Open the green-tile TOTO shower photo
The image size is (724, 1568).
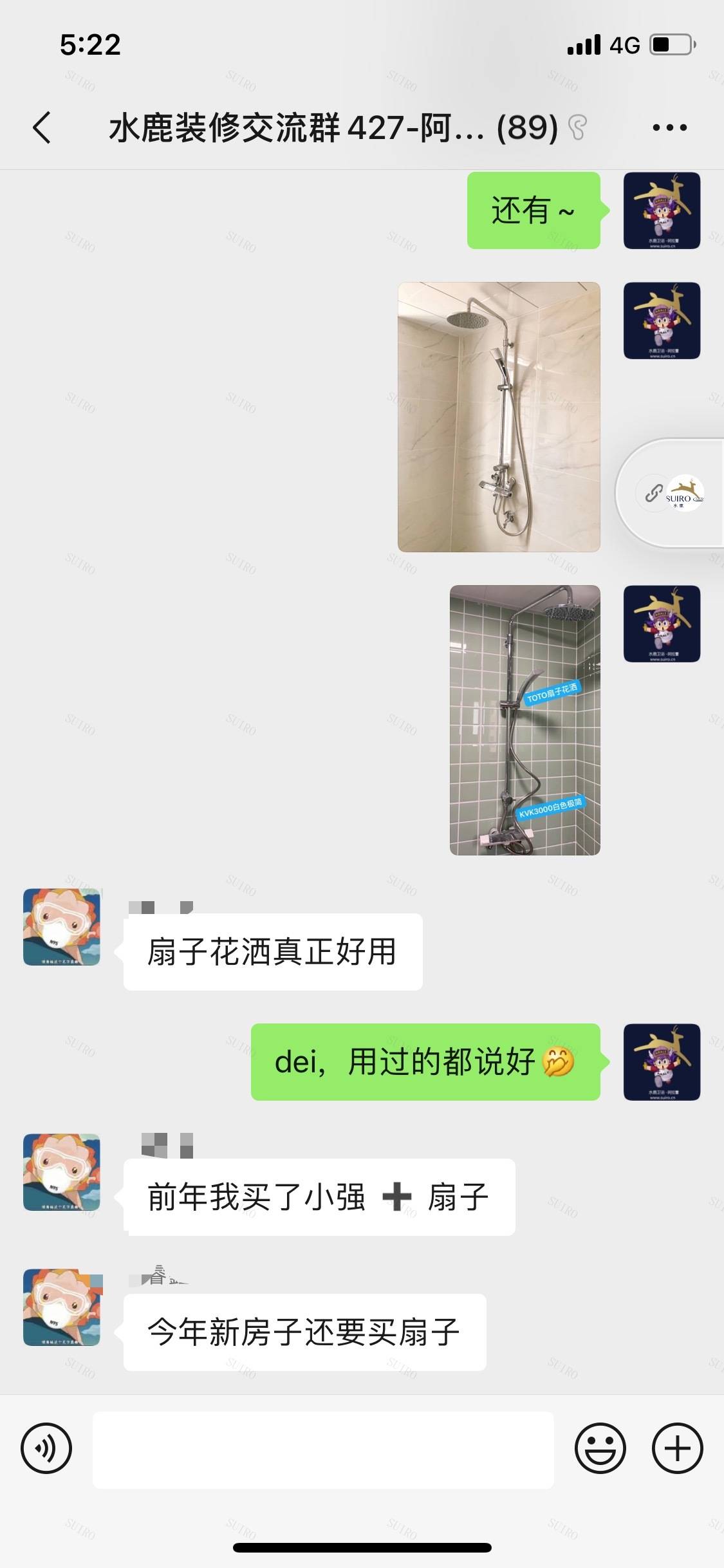tap(524, 720)
